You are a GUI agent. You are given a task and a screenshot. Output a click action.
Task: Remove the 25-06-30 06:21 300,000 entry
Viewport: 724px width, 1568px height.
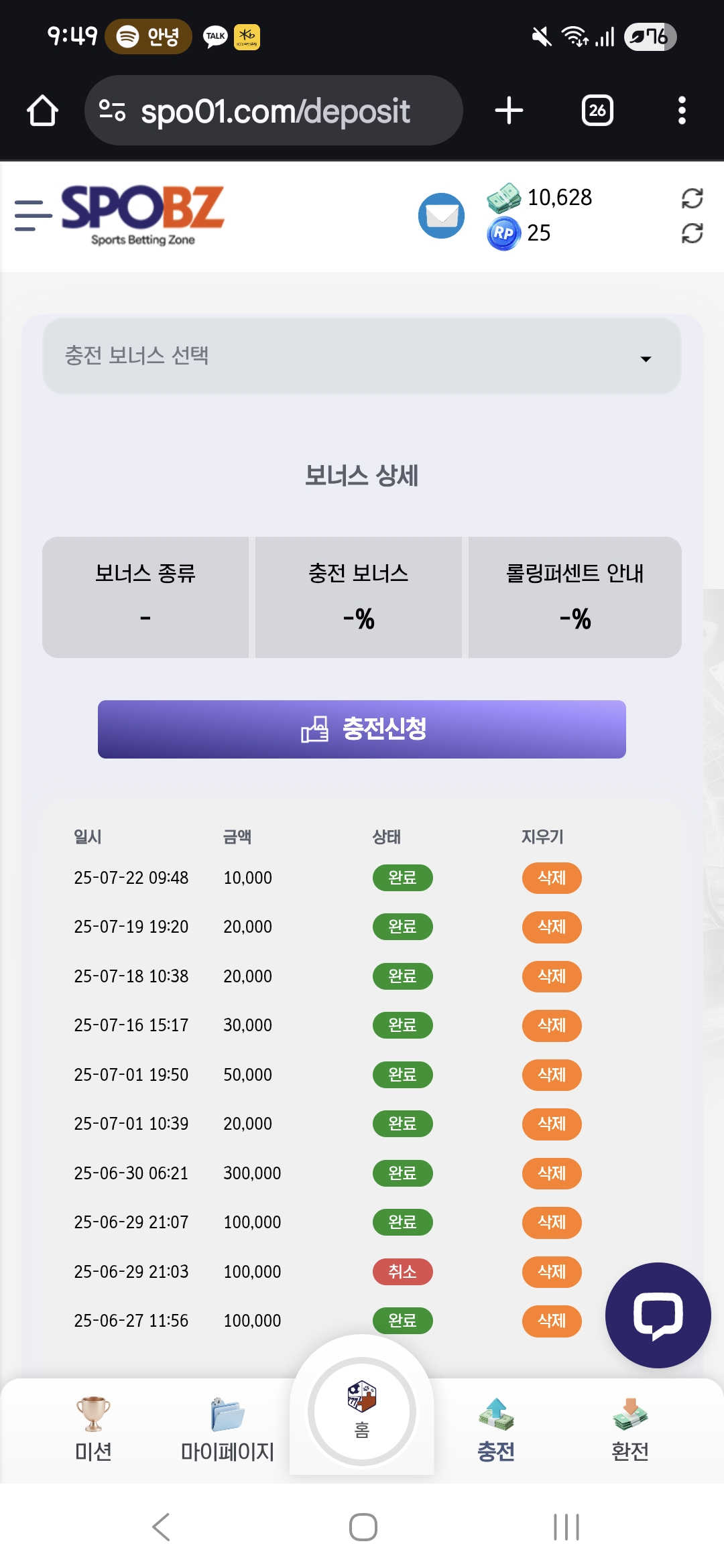coord(552,1173)
